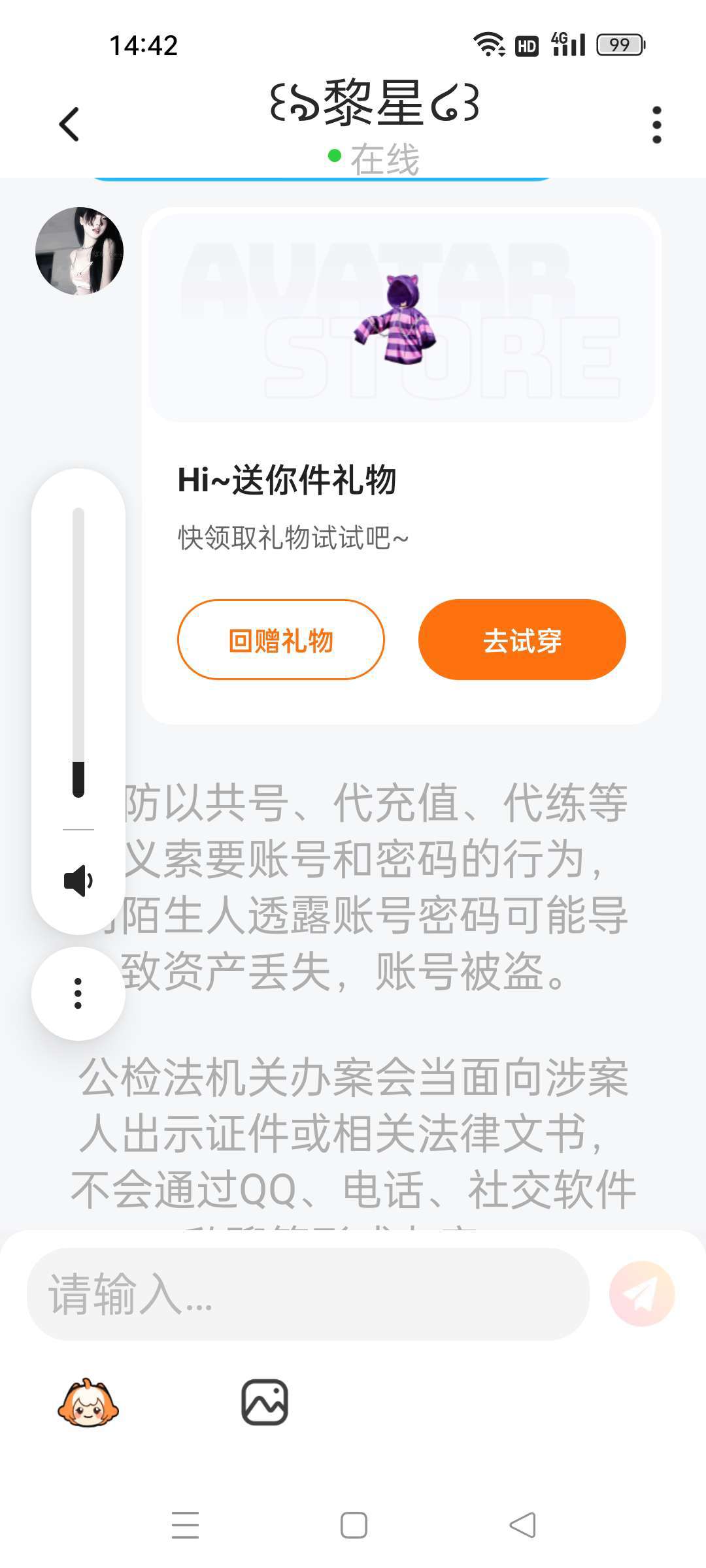706x1568 pixels.
Task: Open the chat overflow menu
Action: [x=656, y=124]
